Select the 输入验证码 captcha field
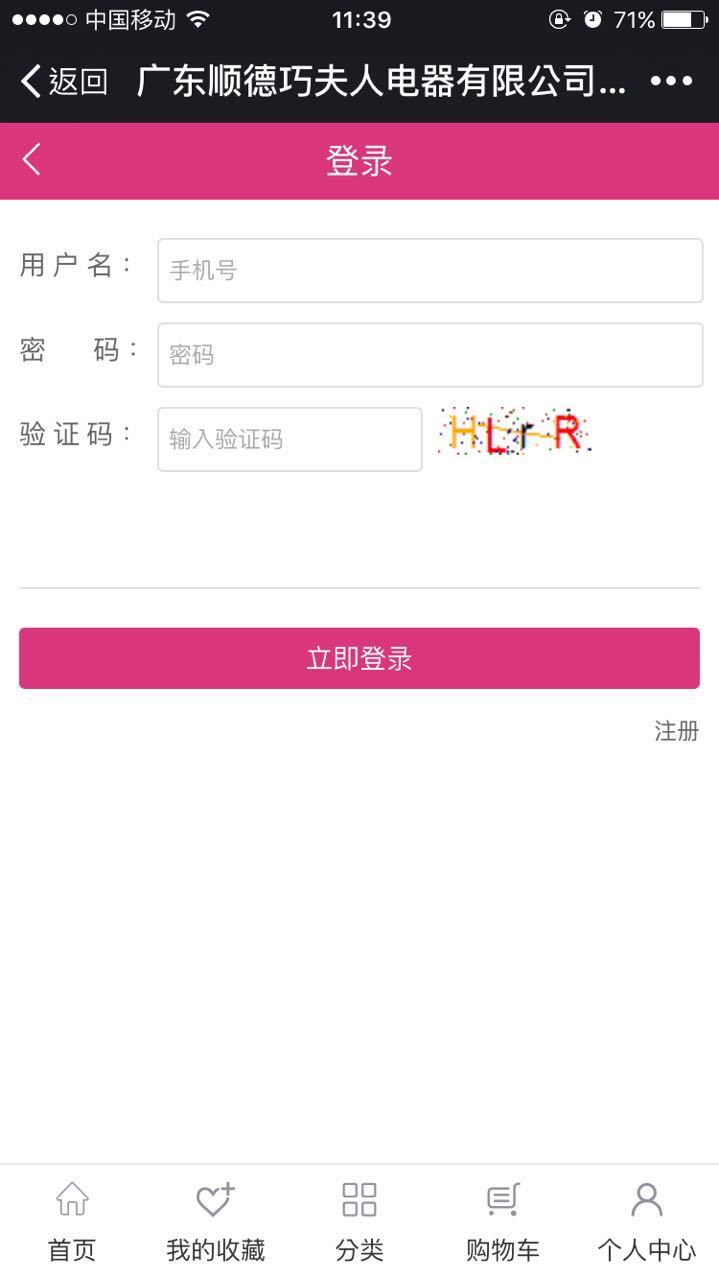This screenshot has width=719, height=1280. pyautogui.click(x=289, y=439)
